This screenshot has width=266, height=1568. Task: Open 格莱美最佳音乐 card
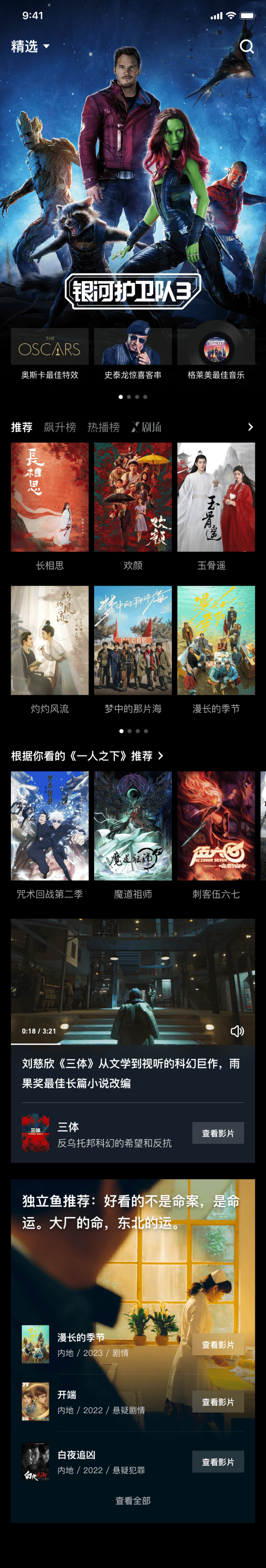pos(215,354)
